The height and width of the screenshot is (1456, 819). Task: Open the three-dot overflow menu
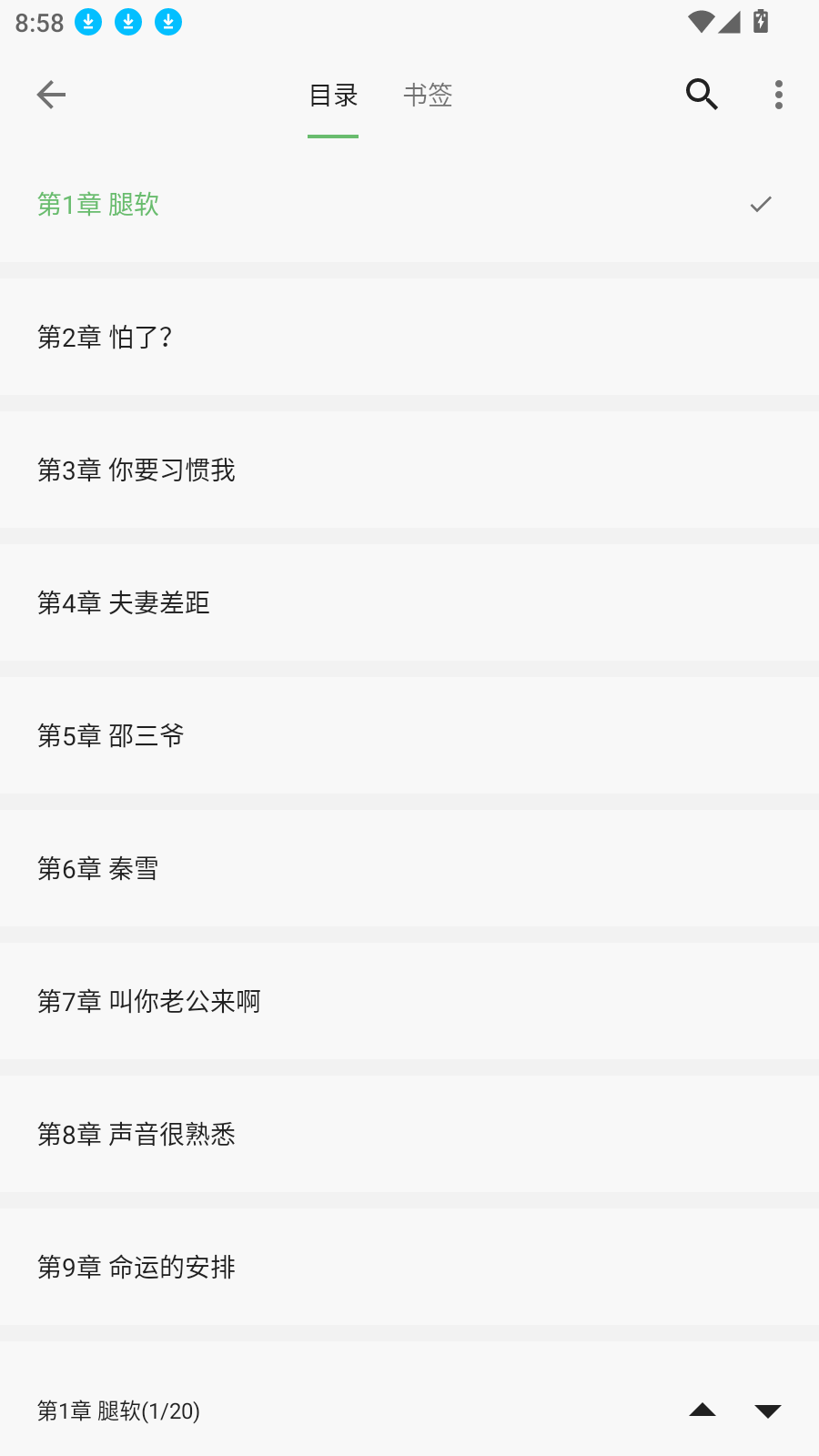778,95
